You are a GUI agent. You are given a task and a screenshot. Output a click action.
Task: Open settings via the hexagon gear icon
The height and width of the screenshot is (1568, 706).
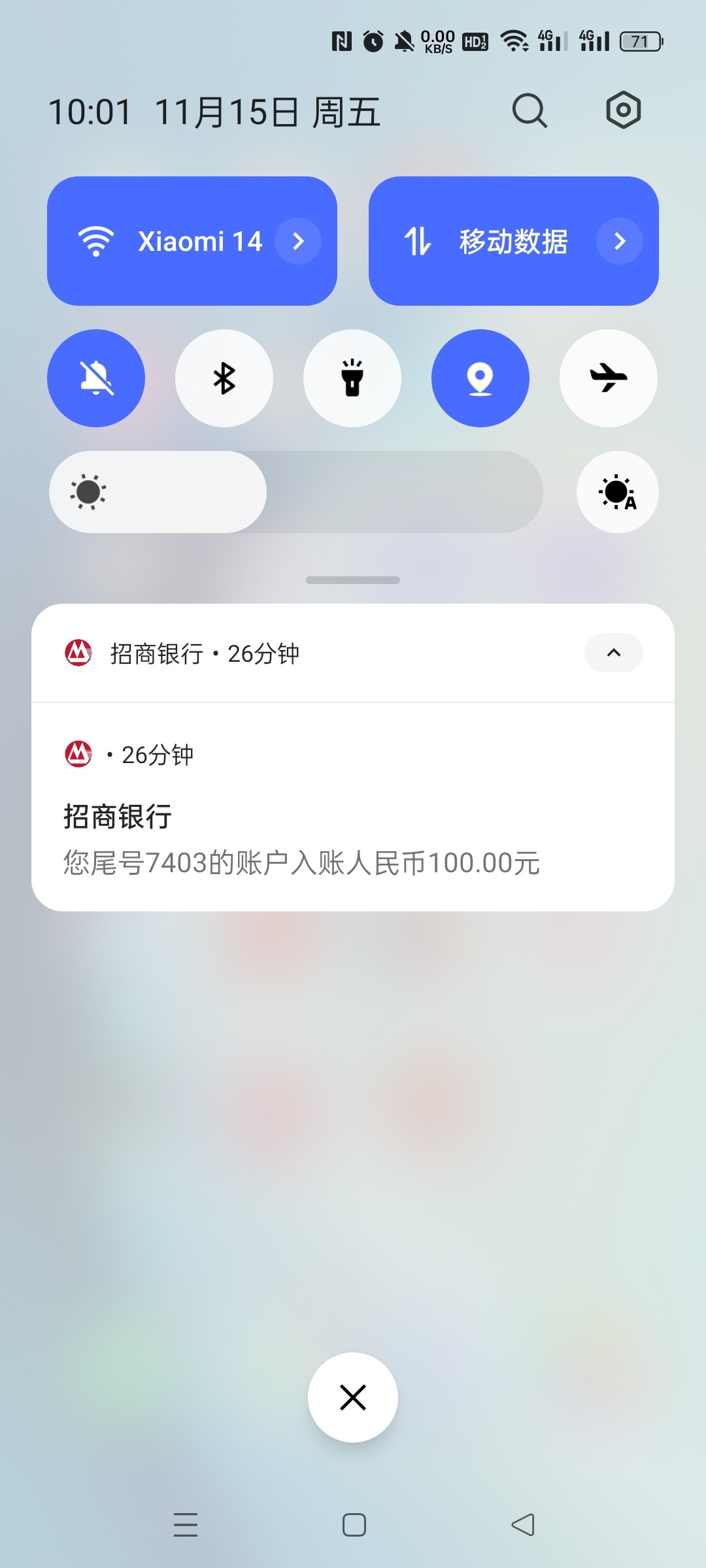tap(623, 110)
